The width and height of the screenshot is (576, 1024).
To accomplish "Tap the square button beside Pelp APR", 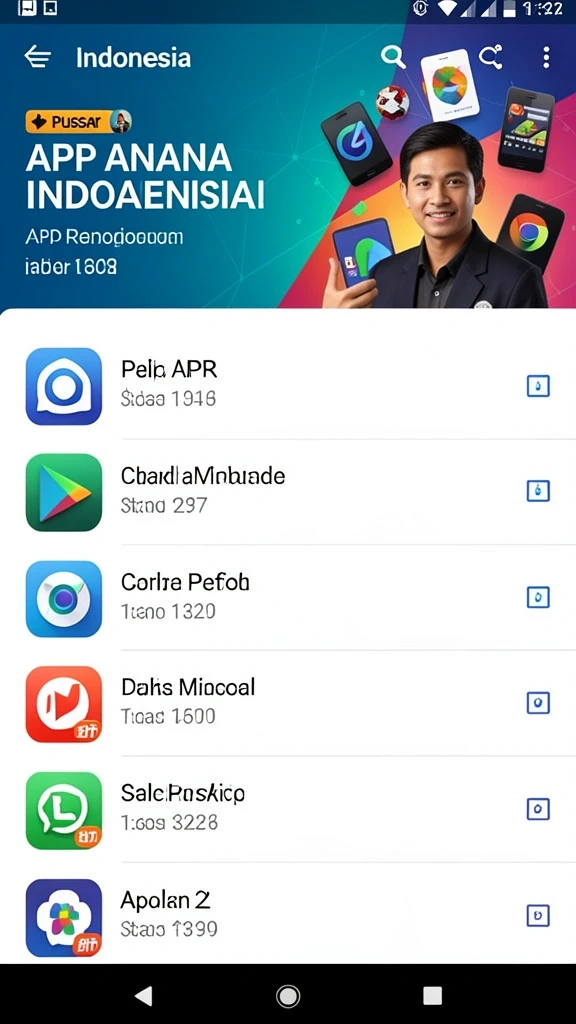I will (538, 387).
